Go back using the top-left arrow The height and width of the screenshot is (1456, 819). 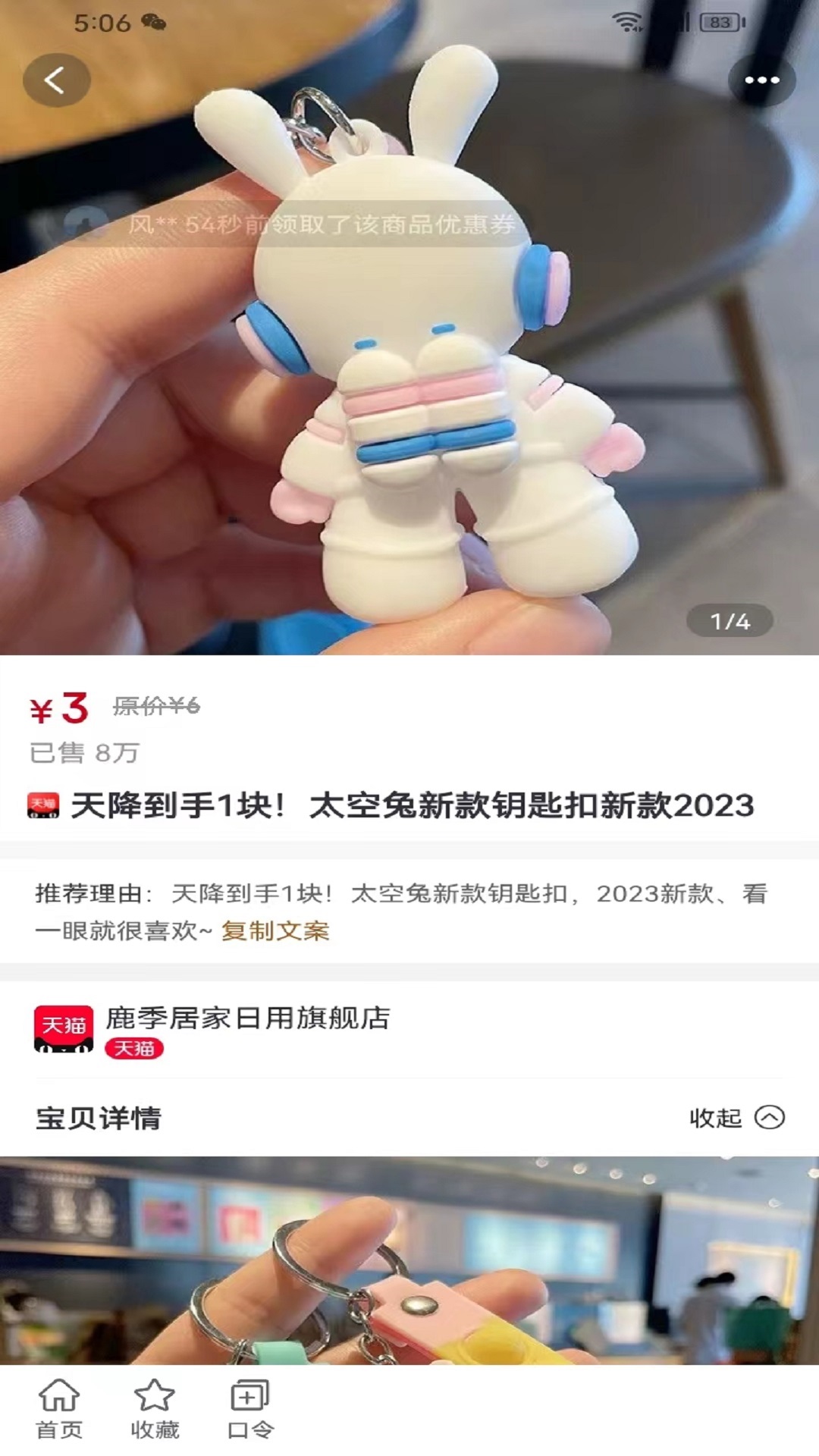(56, 80)
